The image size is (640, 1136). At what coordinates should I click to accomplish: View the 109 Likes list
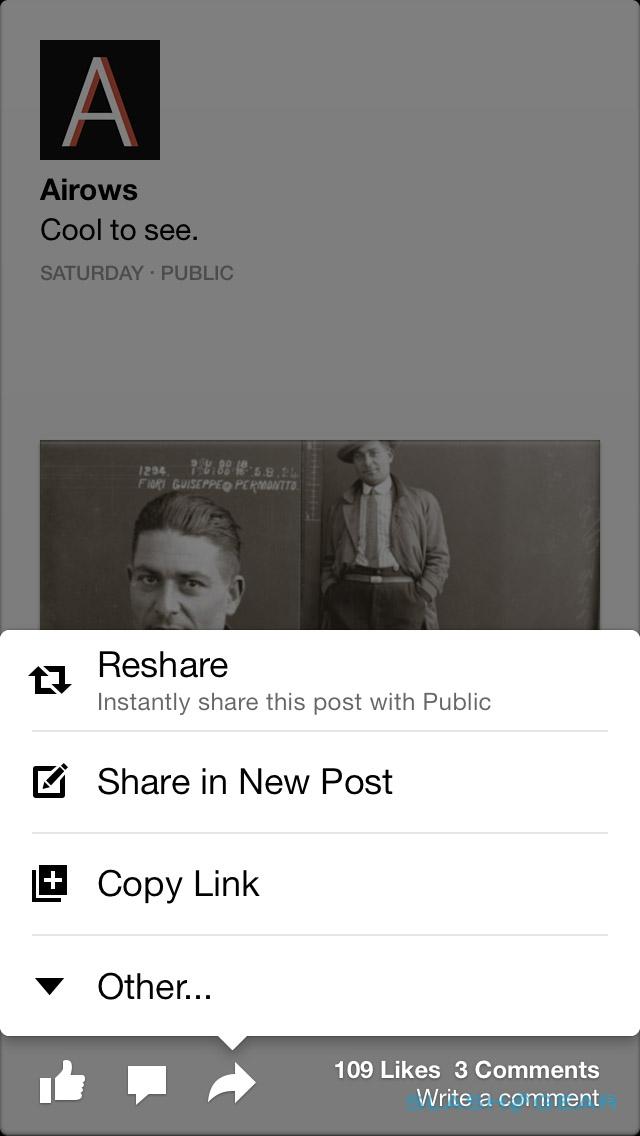(x=387, y=1070)
